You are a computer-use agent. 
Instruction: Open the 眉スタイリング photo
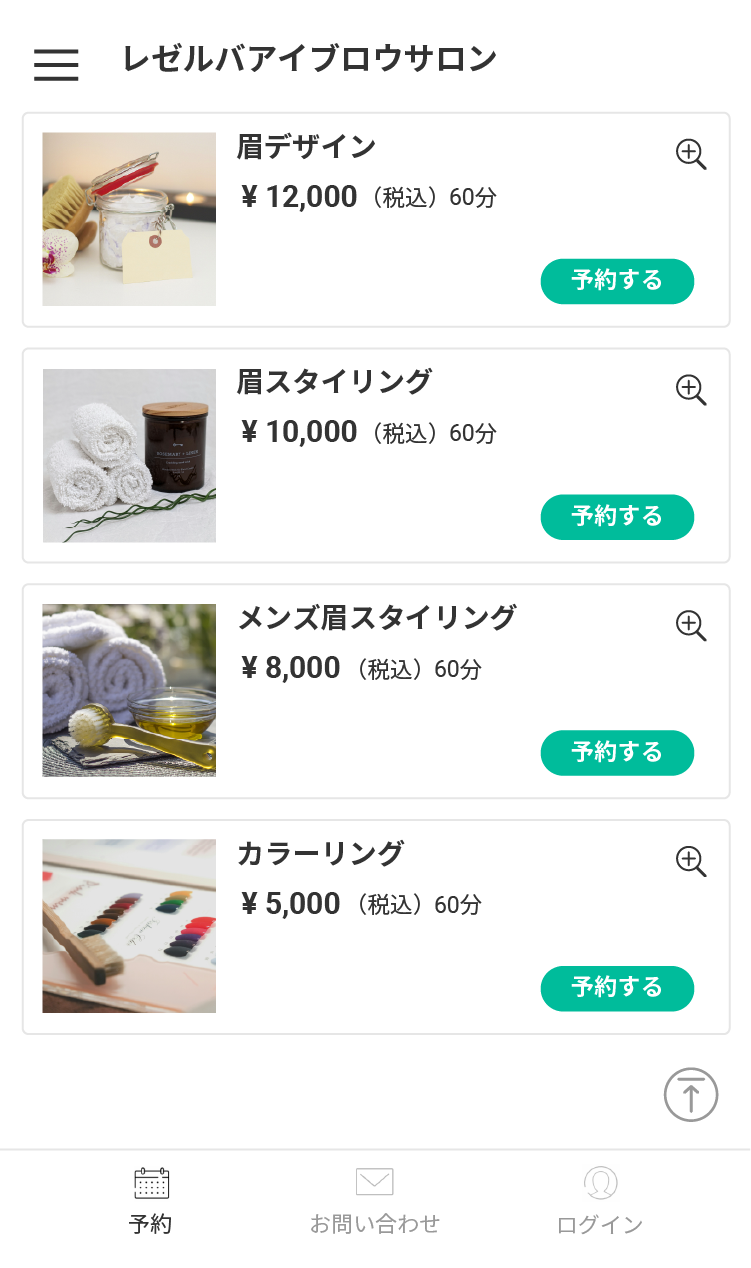pos(129,455)
